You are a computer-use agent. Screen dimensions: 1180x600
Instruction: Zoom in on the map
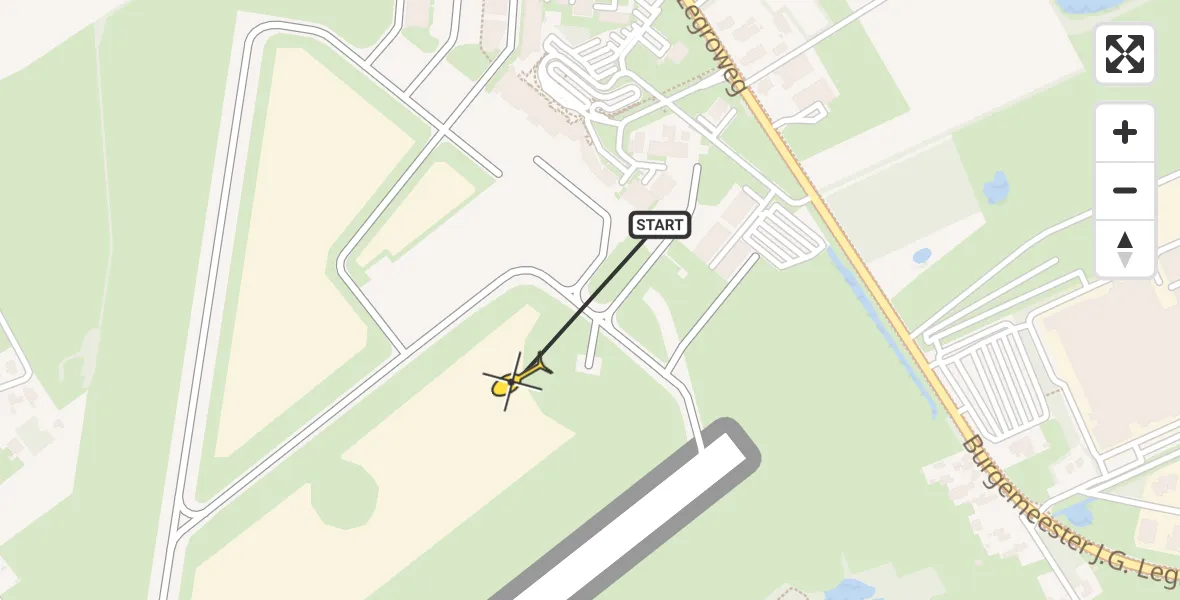(x=1125, y=133)
